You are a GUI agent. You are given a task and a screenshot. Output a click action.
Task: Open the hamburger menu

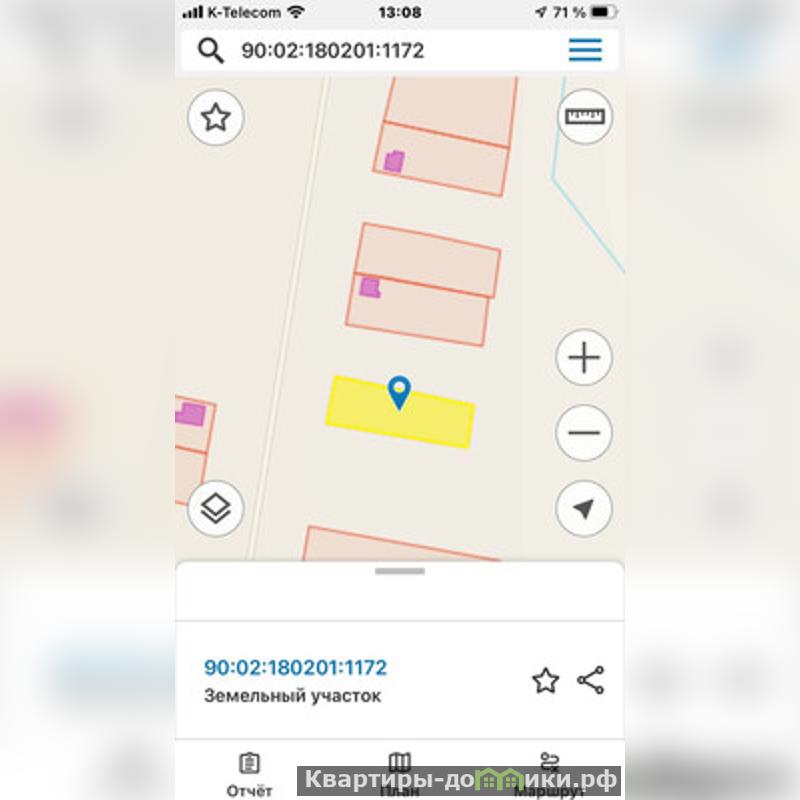click(585, 50)
